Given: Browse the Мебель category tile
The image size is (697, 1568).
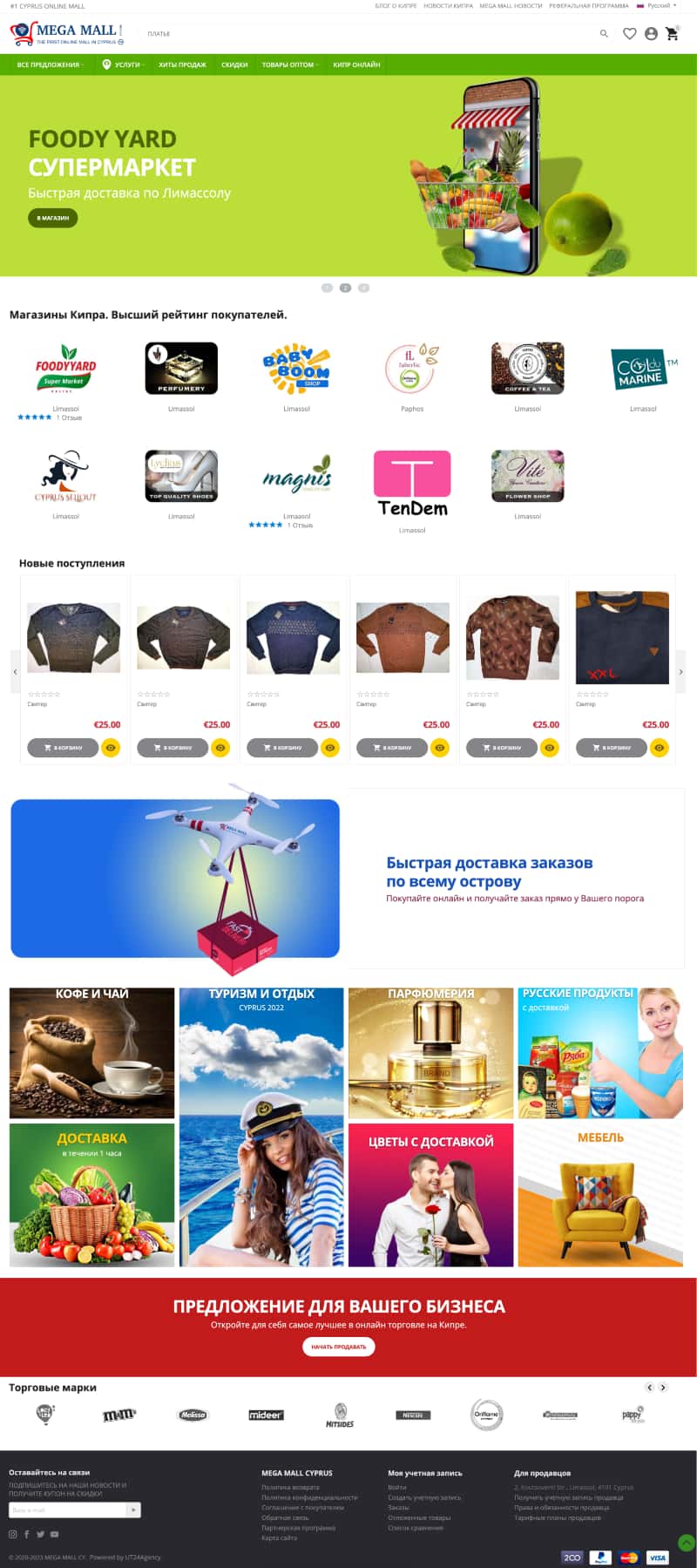Looking at the screenshot, I should tap(600, 1195).
